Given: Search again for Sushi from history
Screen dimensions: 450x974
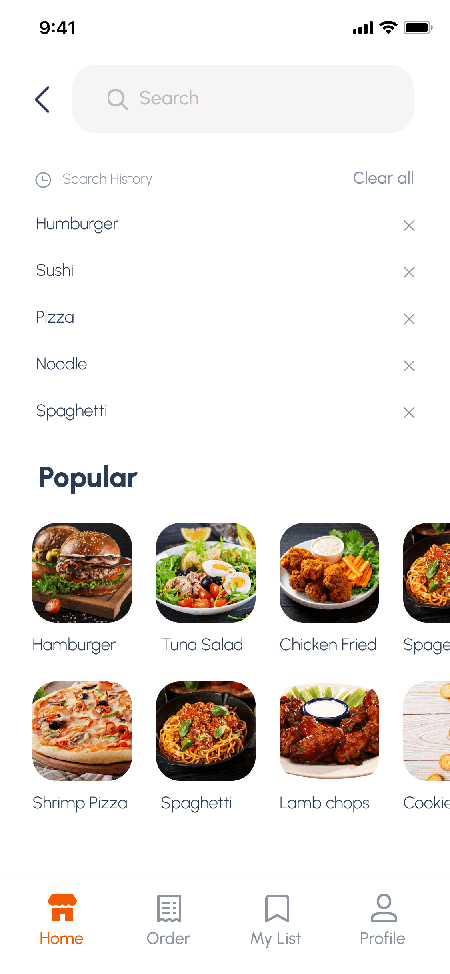Looking at the screenshot, I should click(x=55, y=270).
